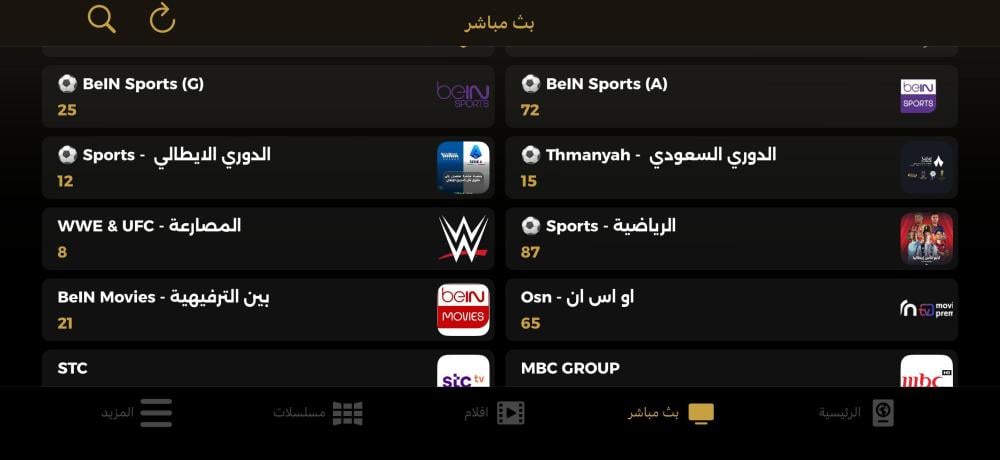Switch to the الرئيسية home tab
The height and width of the screenshot is (460, 1000).
[856, 413]
